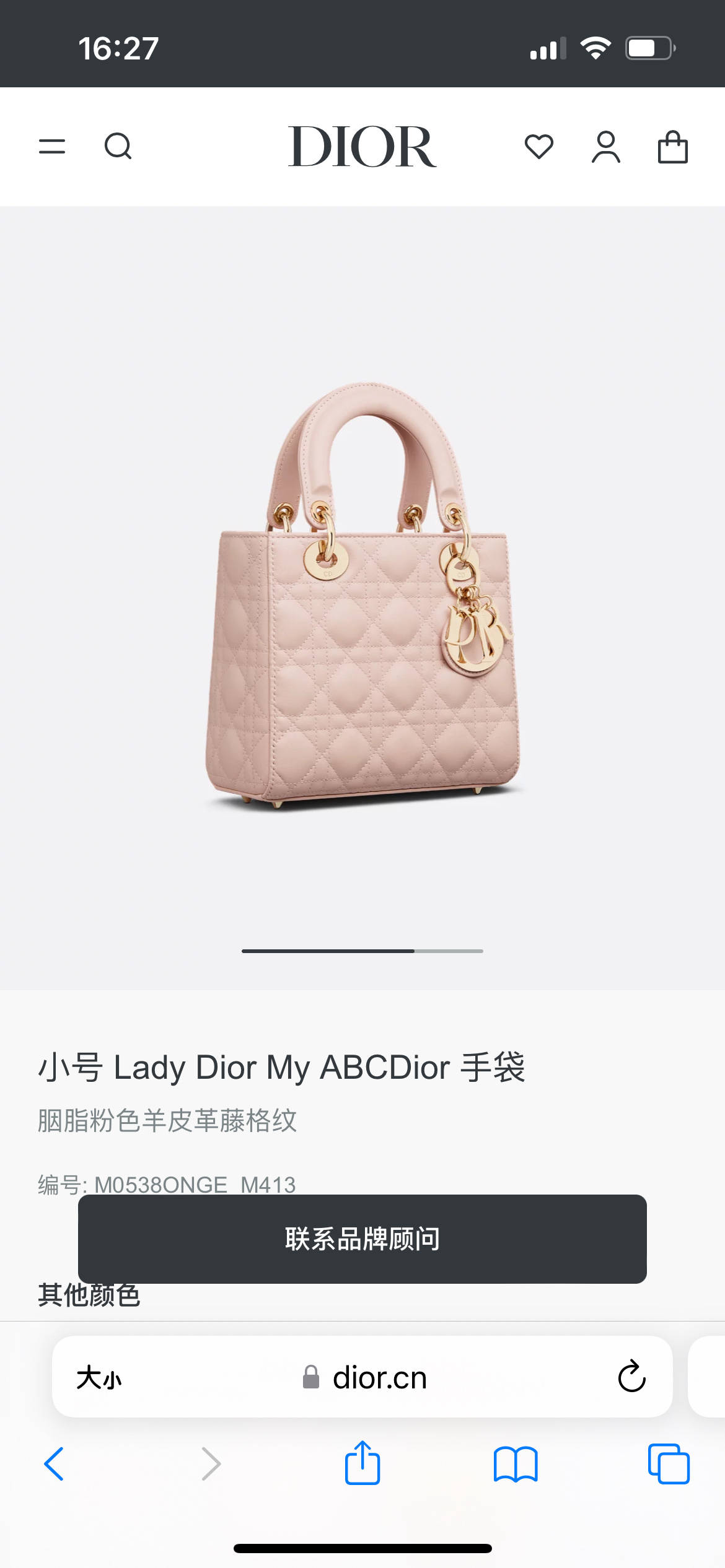Tap the dior.cn address bar
The width and height of the screenshot is (725, 1568).
[378, 1378]
